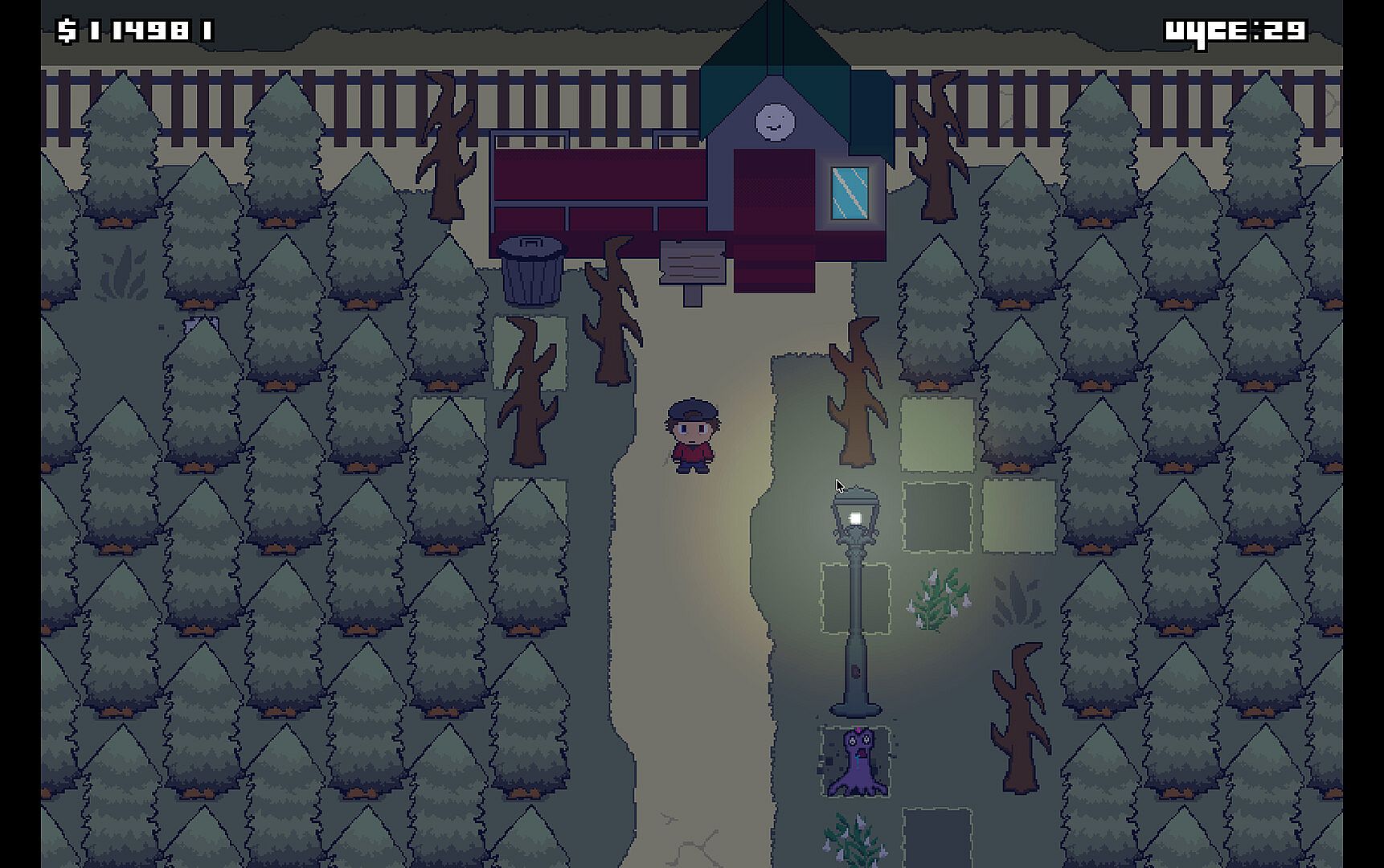Tap the purple tentacle creature in the plot
The height and width of the screenshot is (868, 1384).
856,761
